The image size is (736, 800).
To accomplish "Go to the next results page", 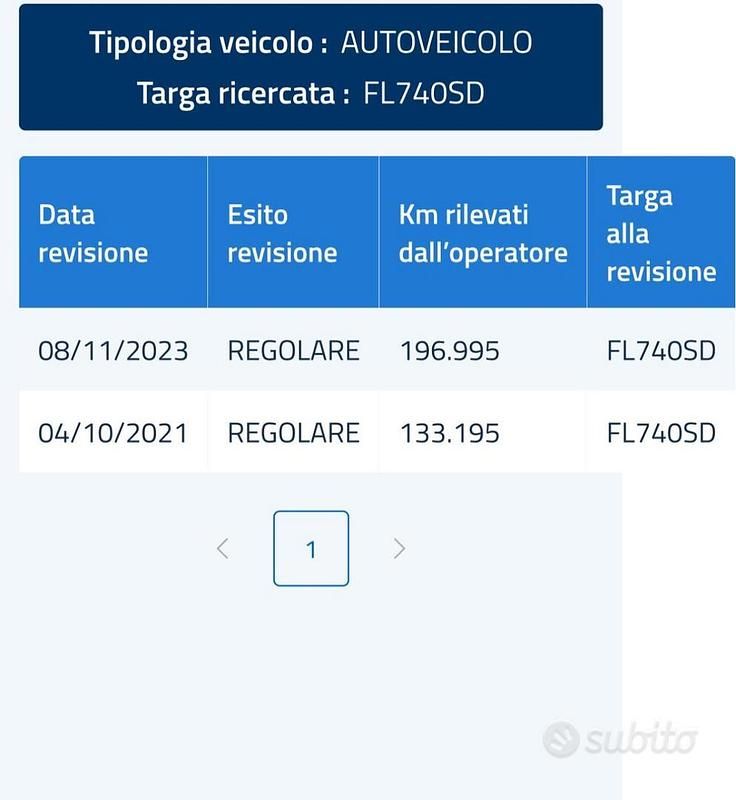I will click(399, 548).
